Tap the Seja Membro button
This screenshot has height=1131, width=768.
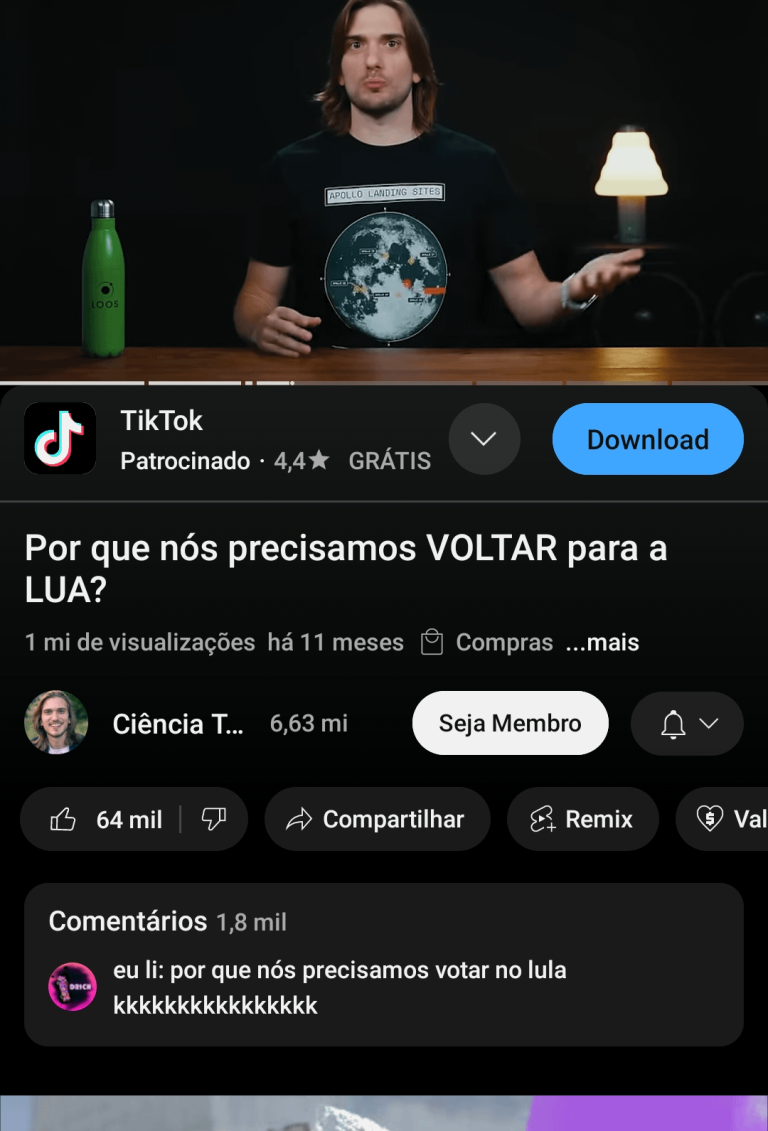coord(510,723)
